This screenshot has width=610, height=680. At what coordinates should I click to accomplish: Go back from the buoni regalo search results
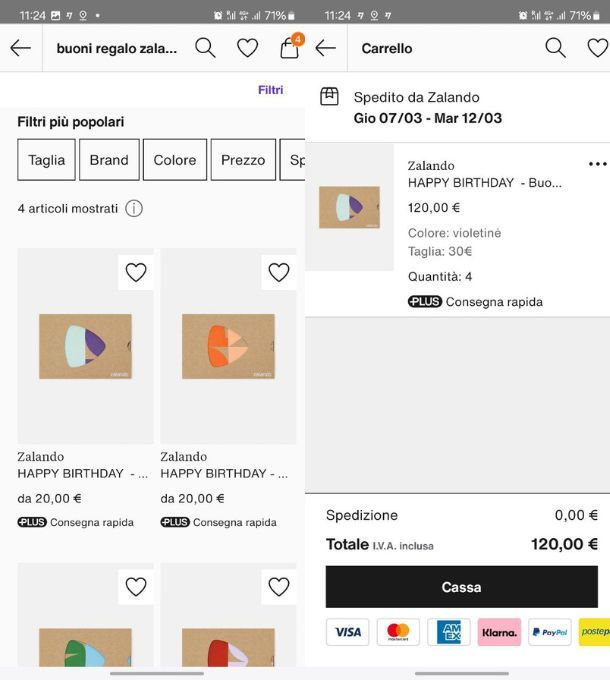pos(21,48)
